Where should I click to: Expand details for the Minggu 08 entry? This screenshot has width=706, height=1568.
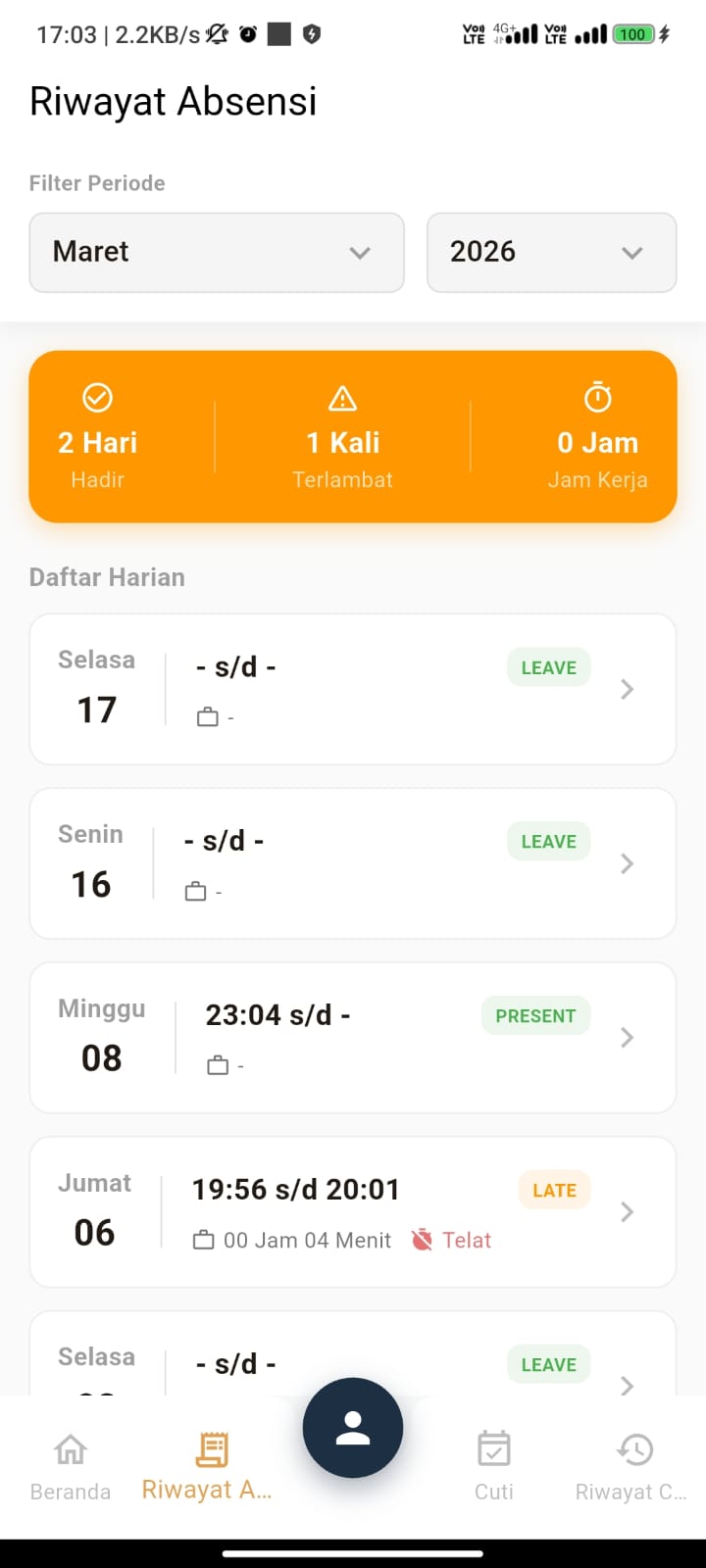pyautogui.click(x=626, y=1037)
